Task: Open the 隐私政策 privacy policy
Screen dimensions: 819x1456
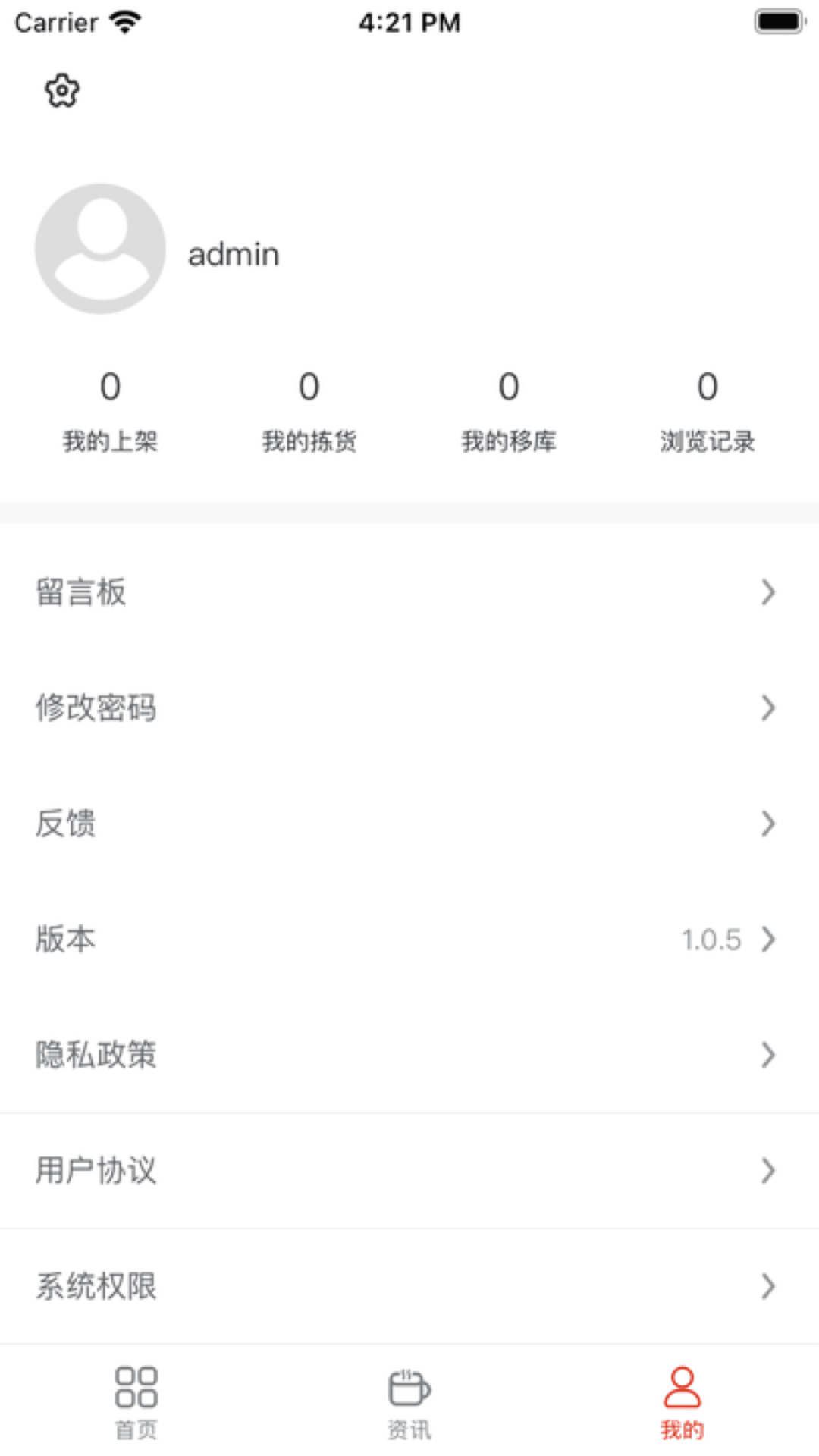Action: pyautogui.click(x=97, y=1055)
